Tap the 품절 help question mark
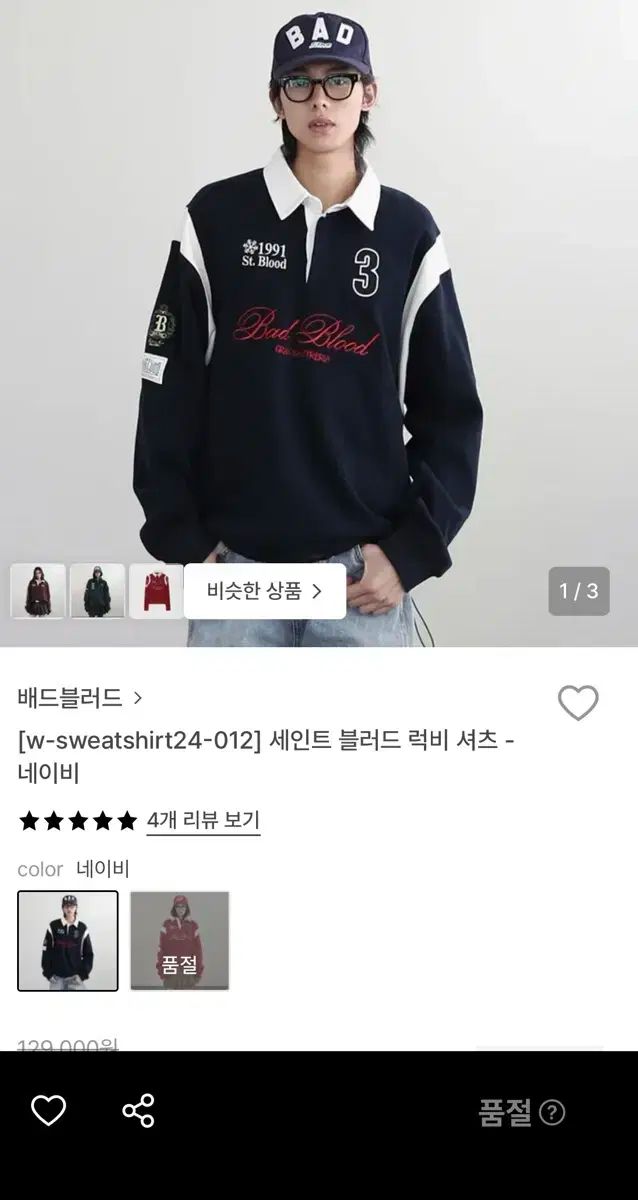The image size is (638, 1200). click(552, 1113)
